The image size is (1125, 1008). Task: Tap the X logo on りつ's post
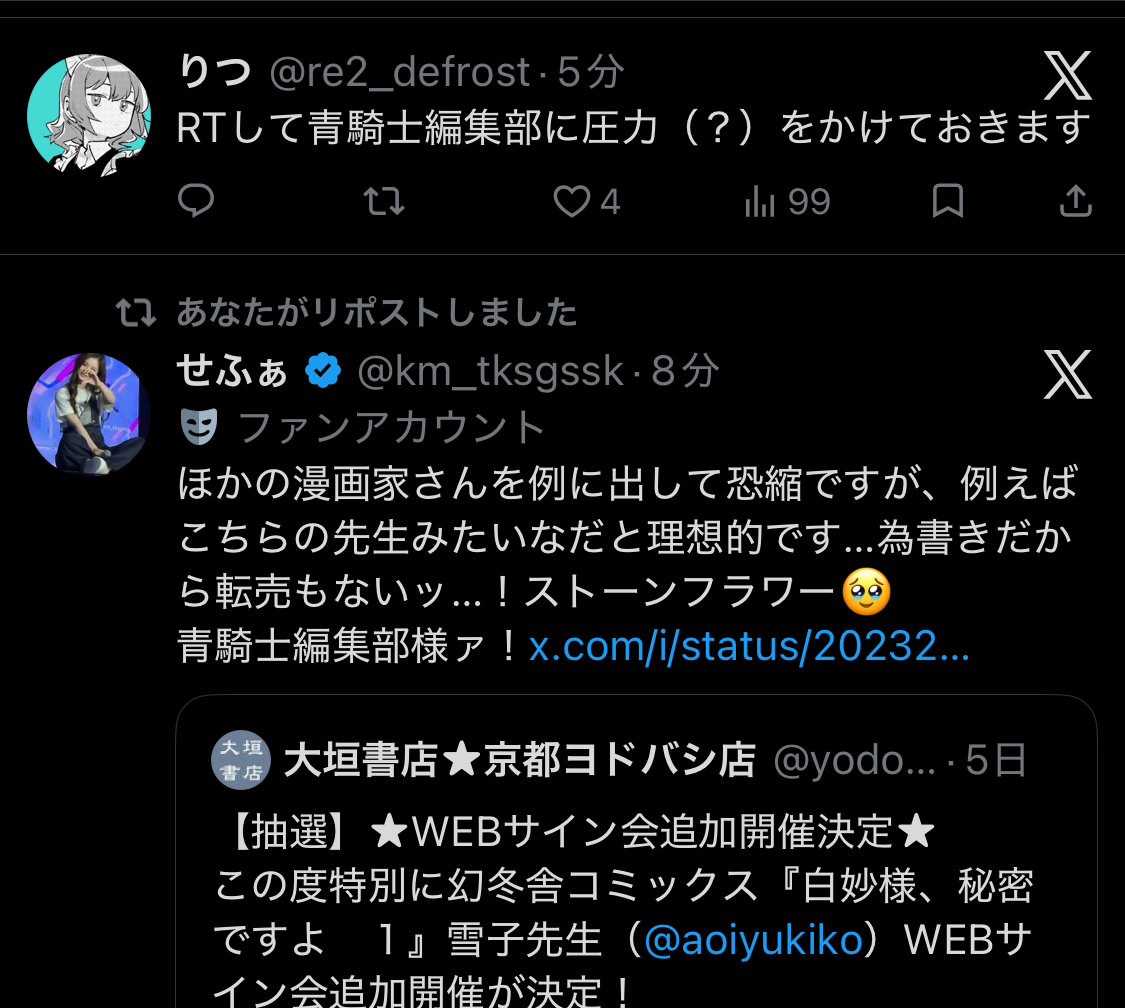coord(1067,77)
